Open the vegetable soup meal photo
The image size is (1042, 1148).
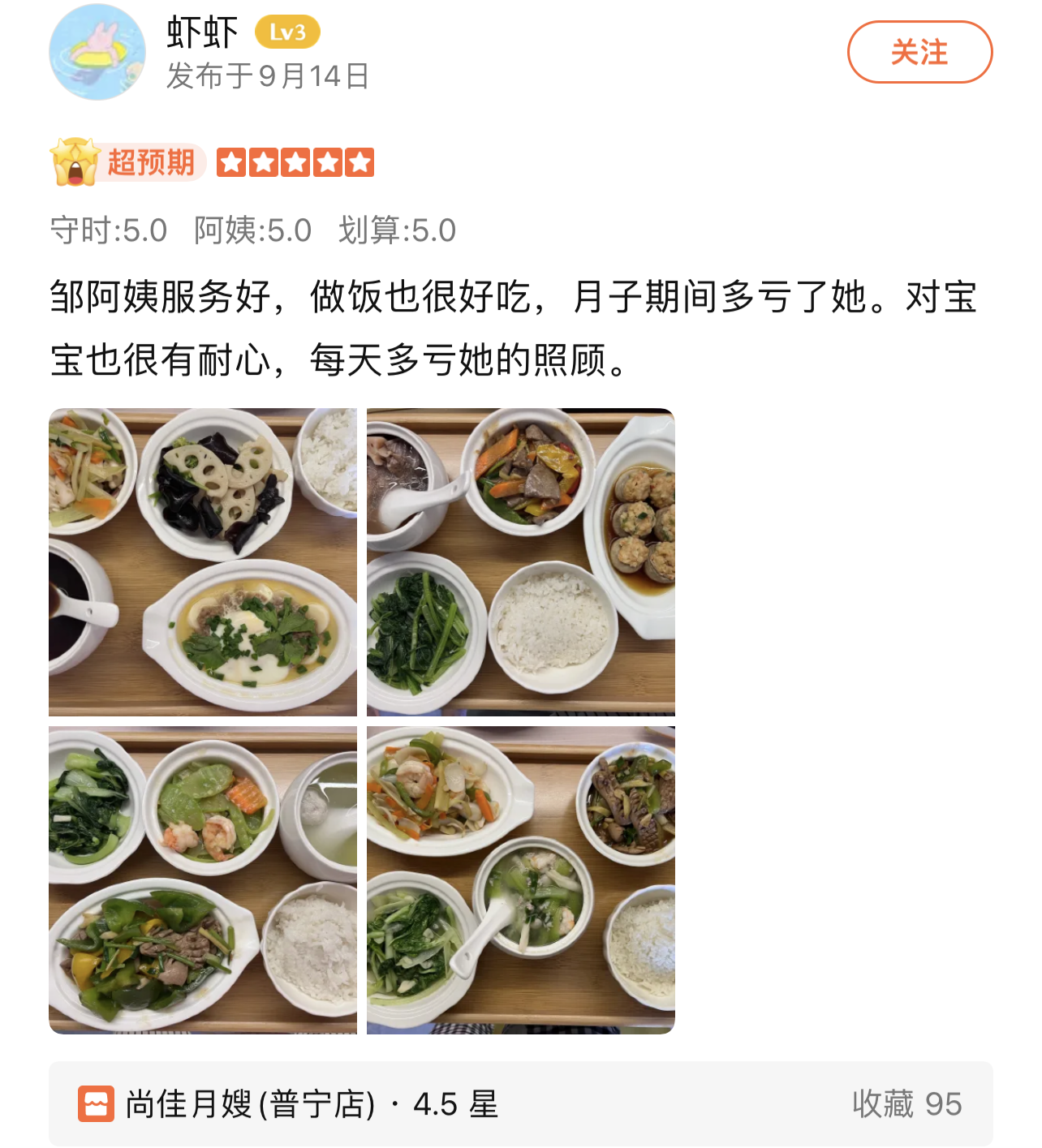521,879
